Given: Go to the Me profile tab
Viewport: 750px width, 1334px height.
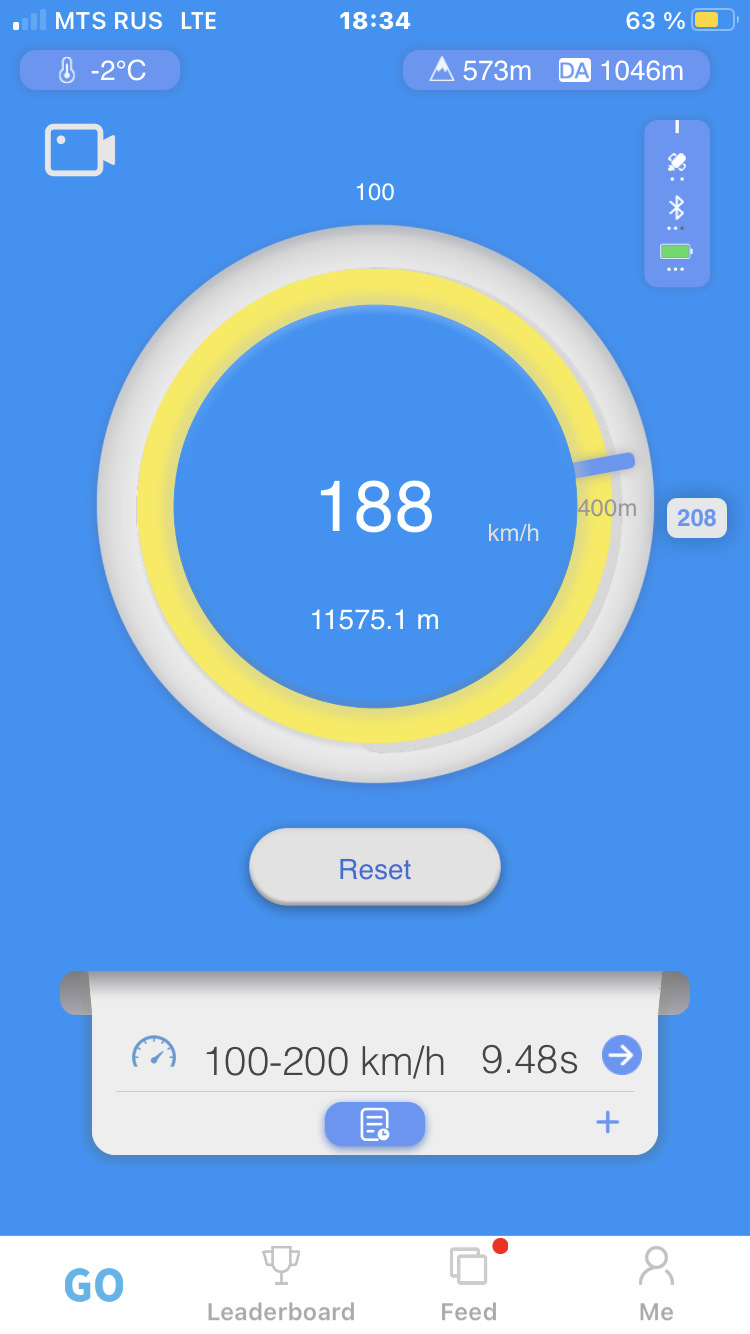Looking at the screenshot, I should [x=656, y=1286].
